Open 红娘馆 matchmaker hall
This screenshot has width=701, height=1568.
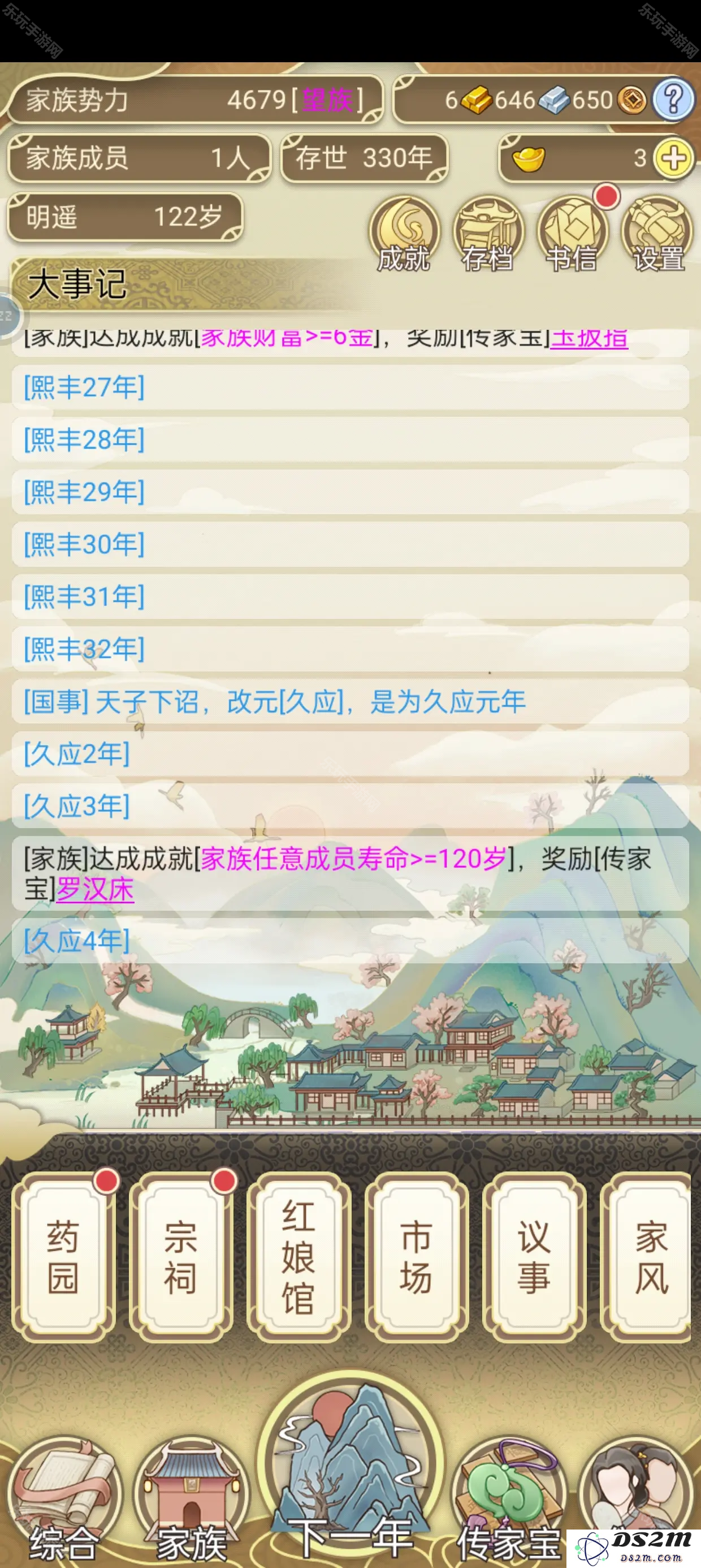click(x=298, y=1256)
